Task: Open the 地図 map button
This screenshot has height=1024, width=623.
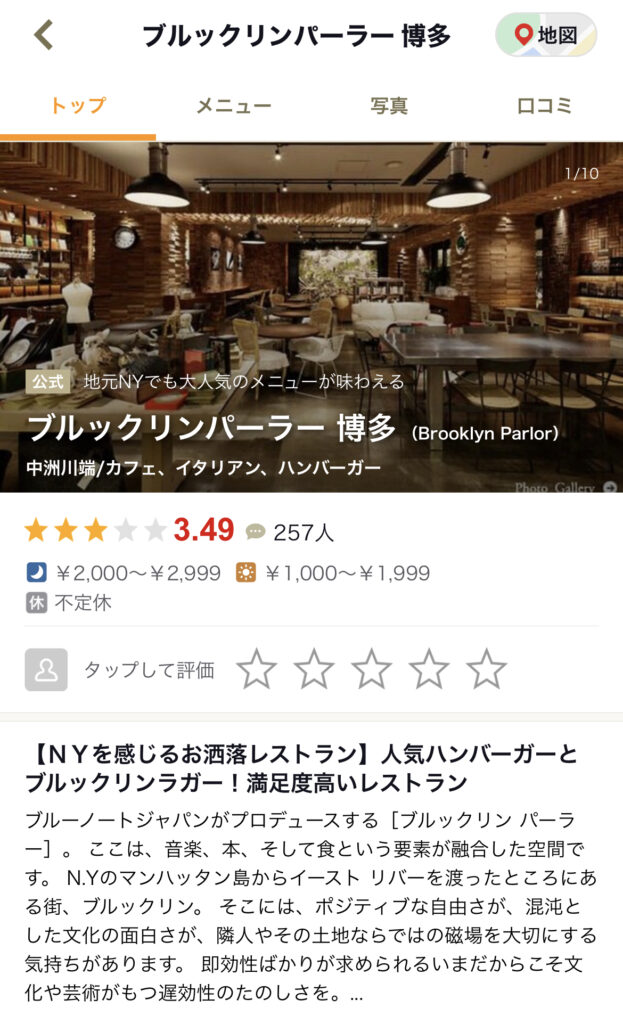Action: point(546,35)
